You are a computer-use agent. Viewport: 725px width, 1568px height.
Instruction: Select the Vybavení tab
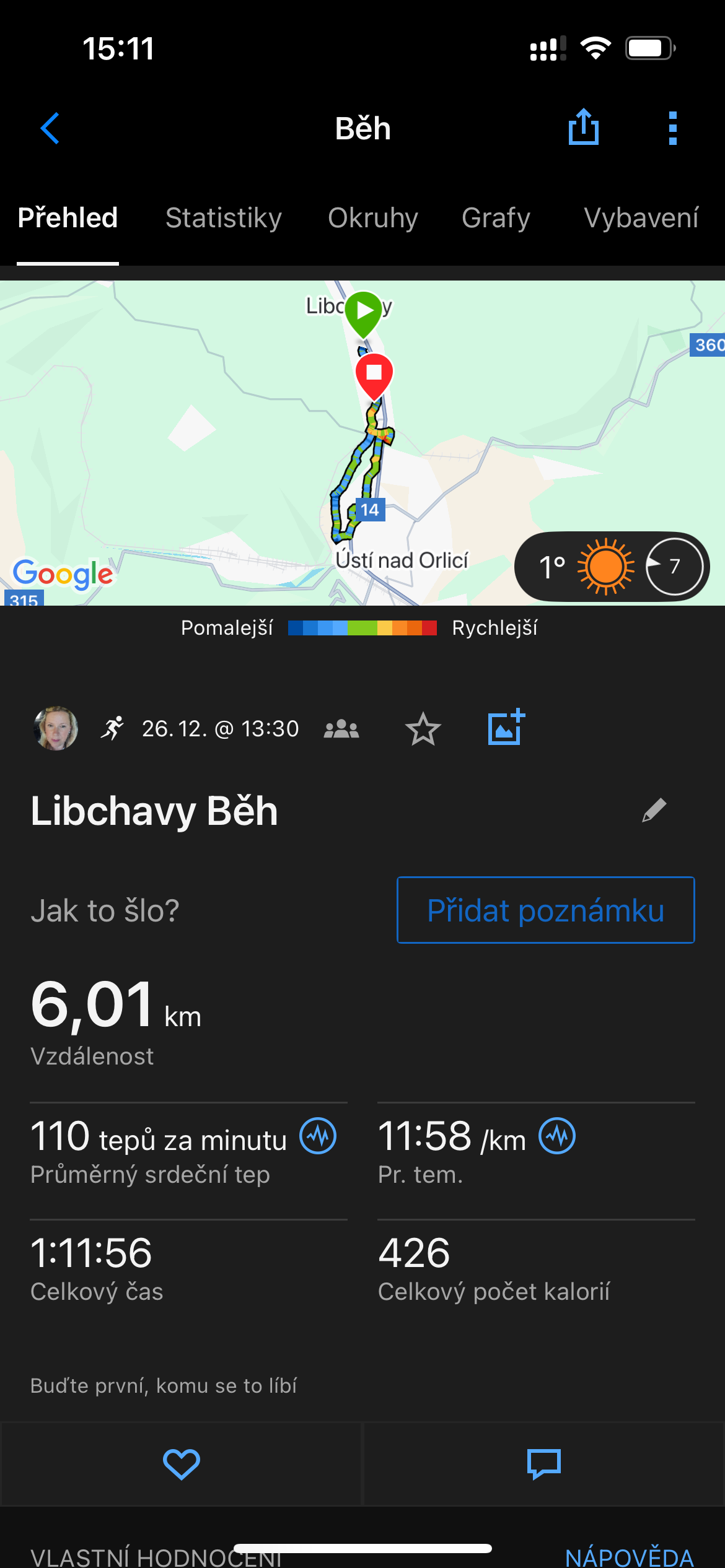pyautogui.click(x=641, y=218)
